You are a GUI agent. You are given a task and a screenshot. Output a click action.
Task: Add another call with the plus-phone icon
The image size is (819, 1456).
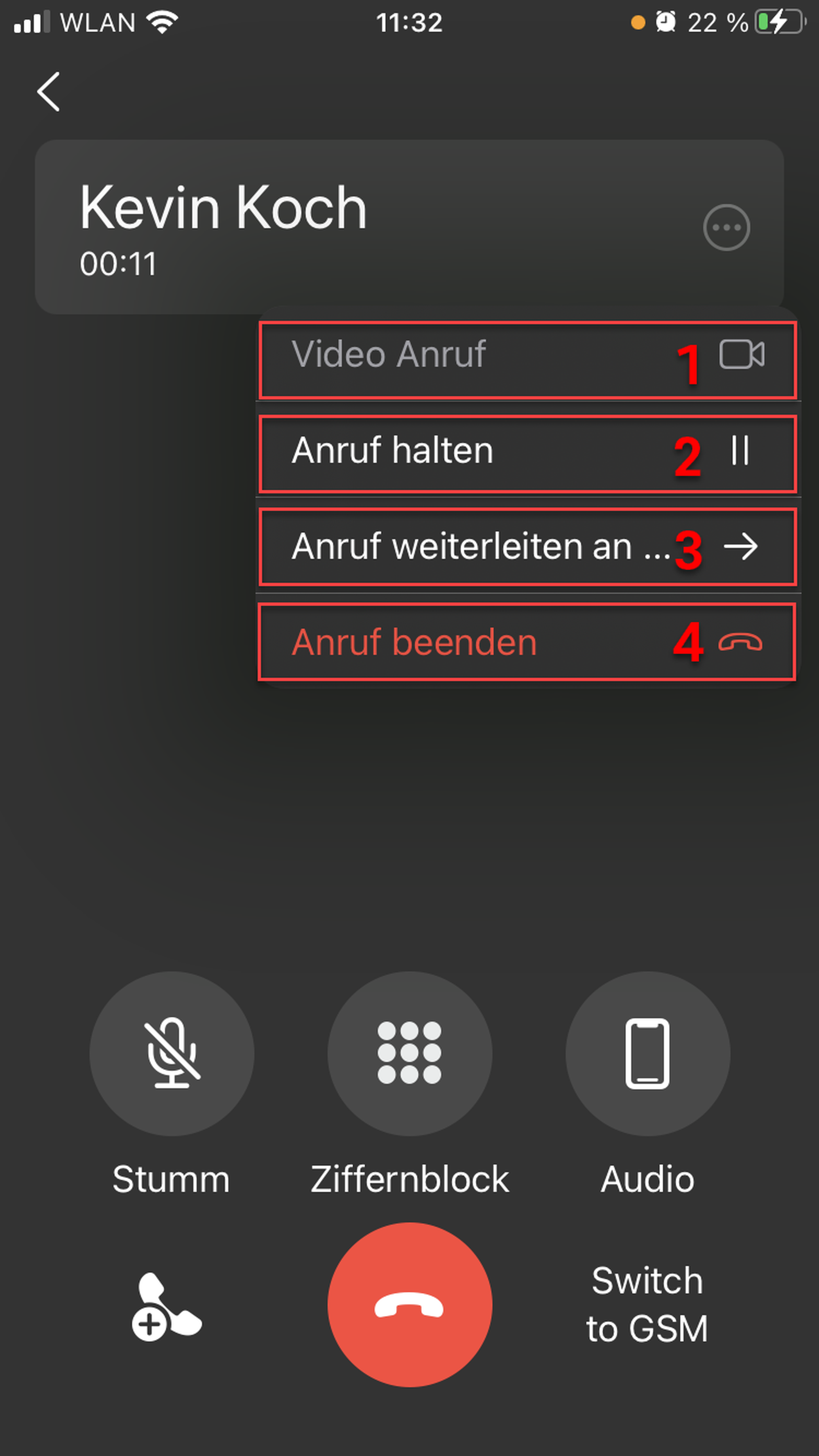[166, 1307]
